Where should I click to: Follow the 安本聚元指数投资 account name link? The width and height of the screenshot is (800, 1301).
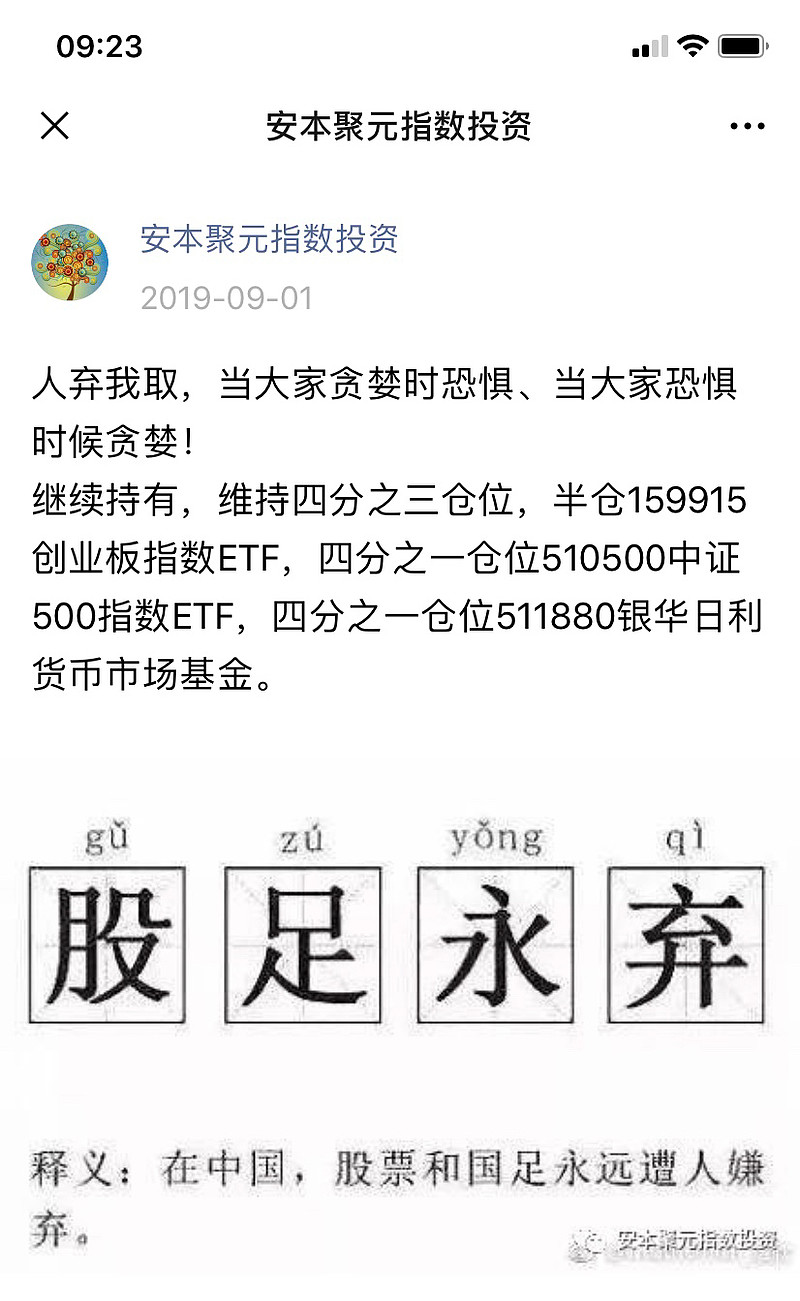pyautogui.click(x=270, y=240)
